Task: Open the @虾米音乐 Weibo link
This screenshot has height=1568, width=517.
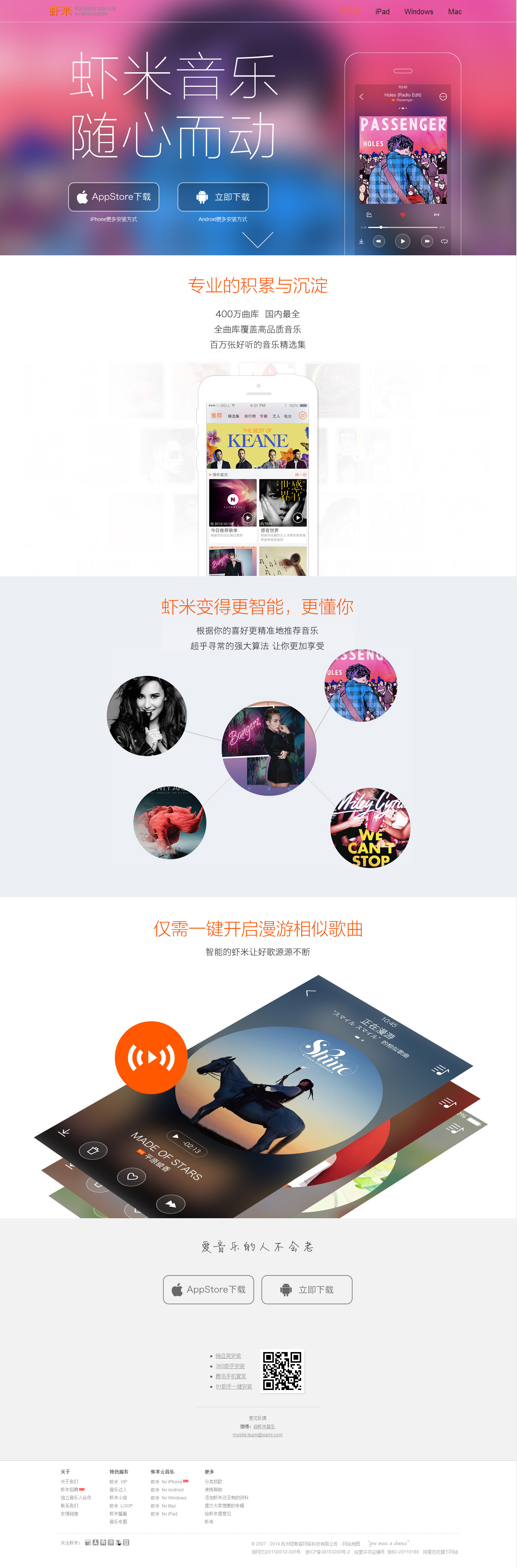Action: (x=264, y=1426)
